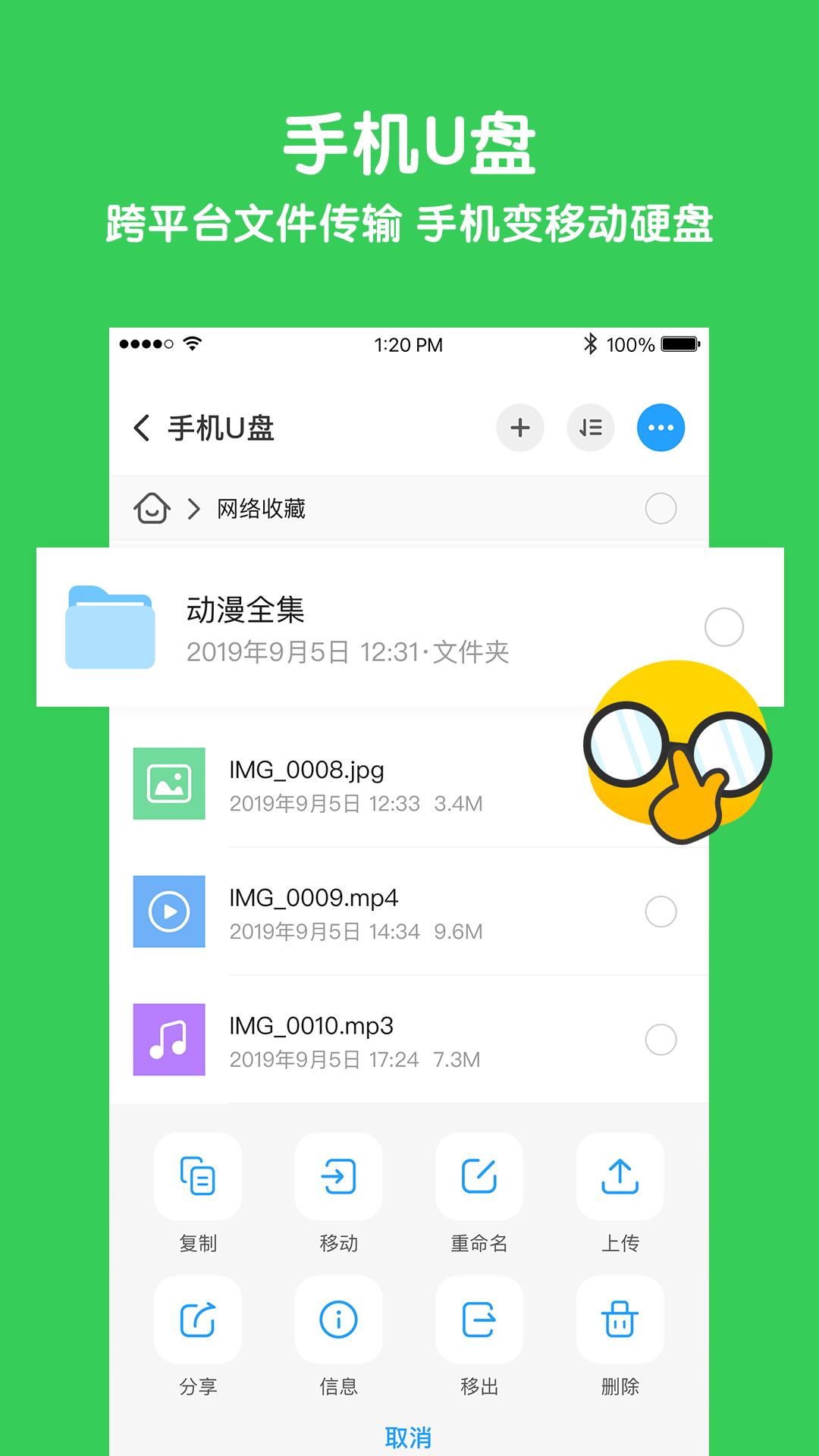Select the 删除 (delete) trash icon
819x1456 pixels.
pos(620,1319)
